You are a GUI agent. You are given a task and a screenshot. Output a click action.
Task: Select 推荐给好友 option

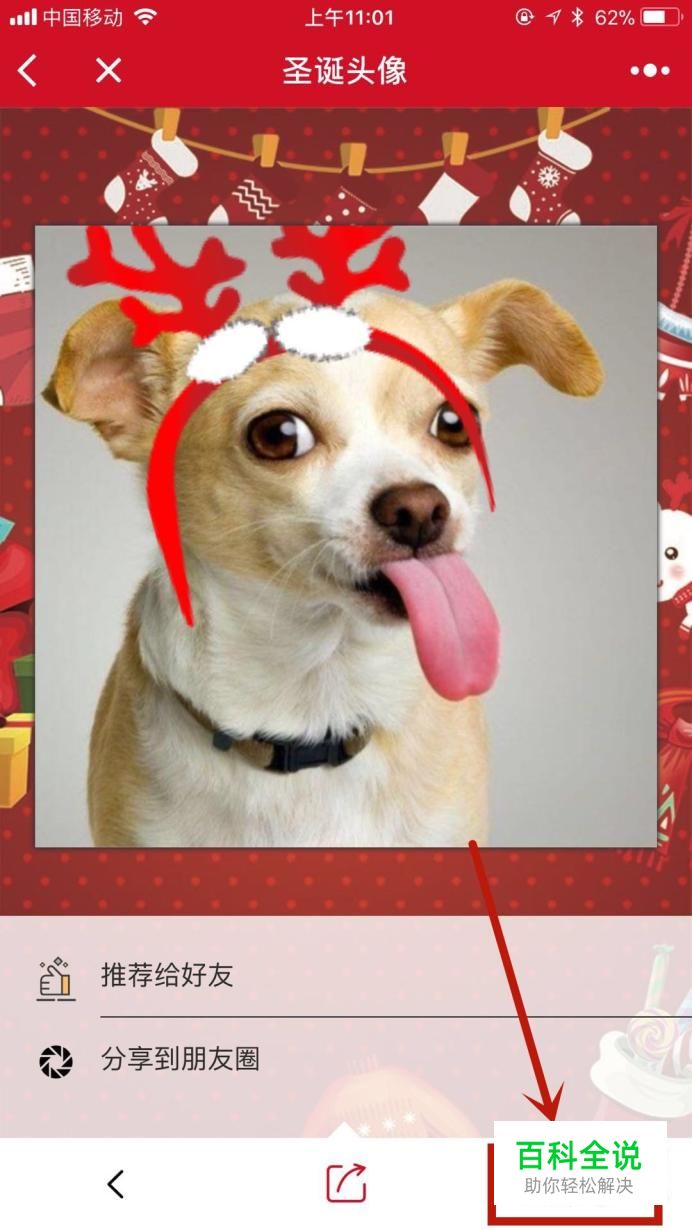pyautogui.click(x=167, y=975)
